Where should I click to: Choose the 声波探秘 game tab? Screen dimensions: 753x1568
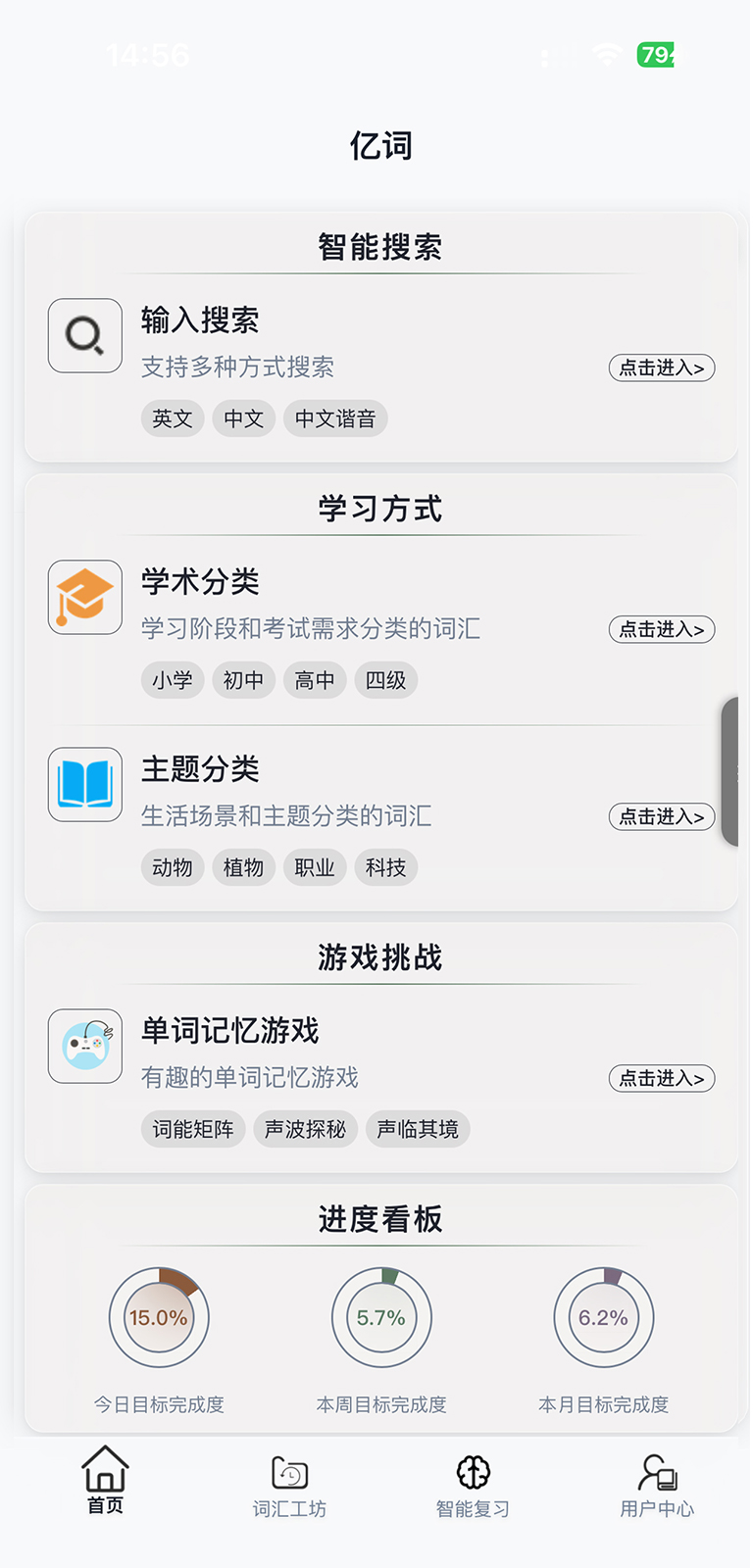(305, 1129)
